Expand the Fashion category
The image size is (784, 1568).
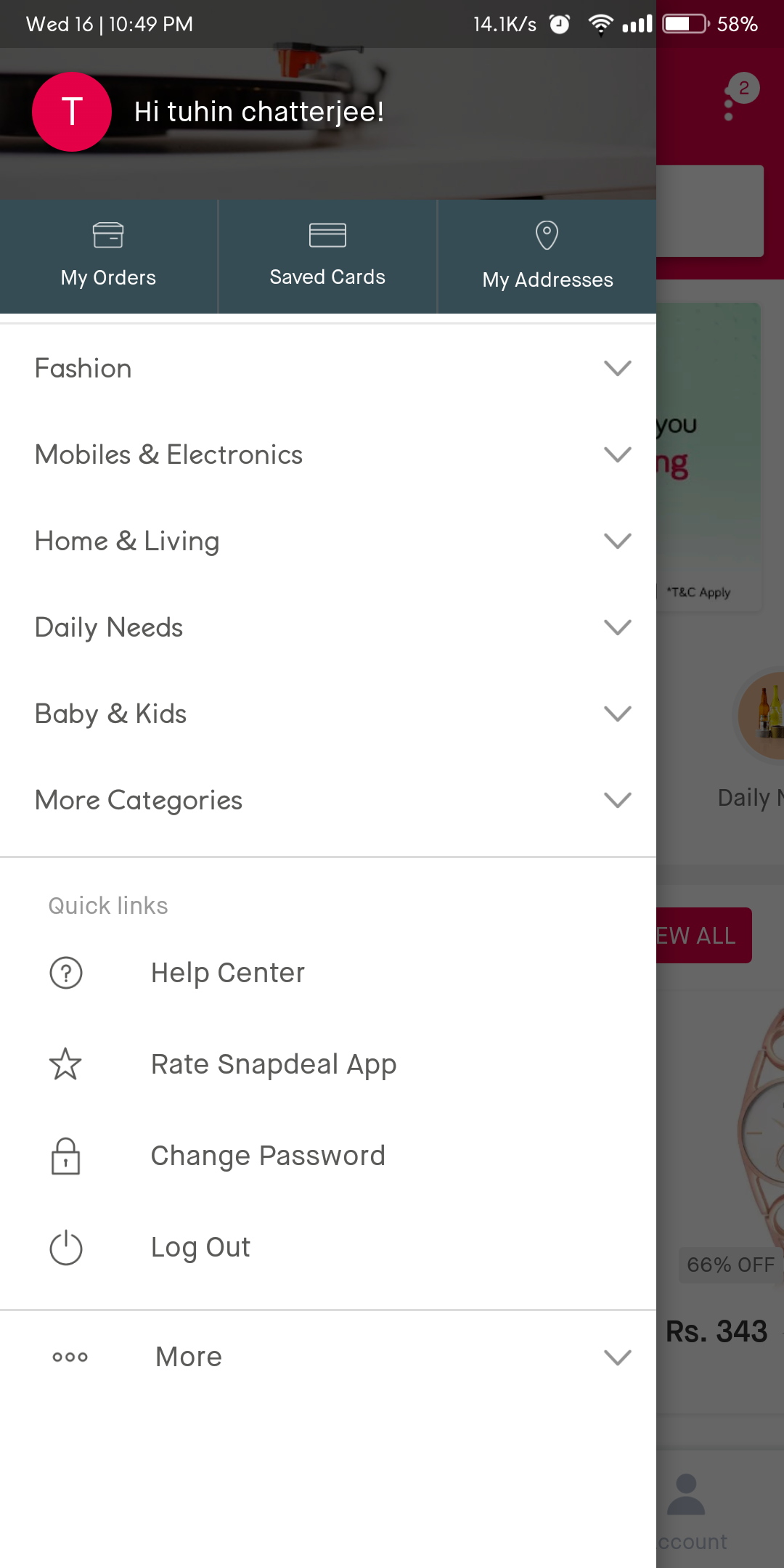click(327, 369)
